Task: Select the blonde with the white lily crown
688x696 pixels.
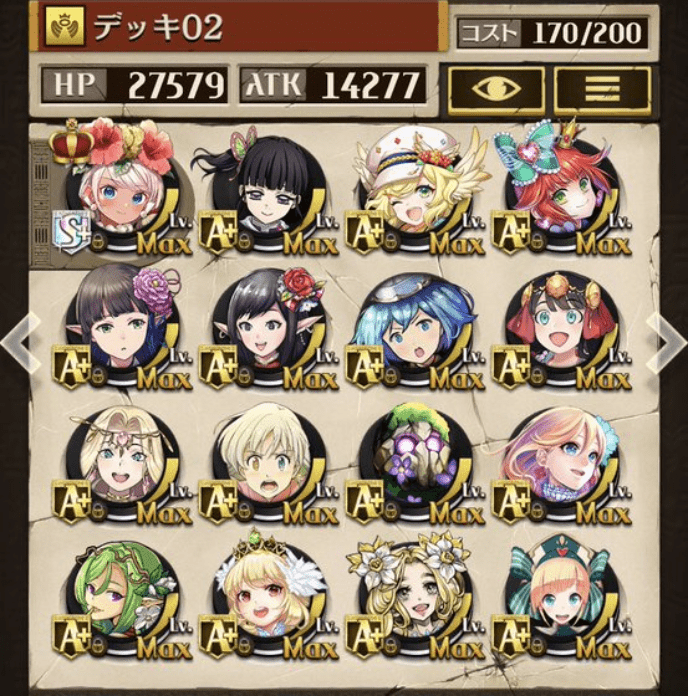Action: [x=413, y=596]
